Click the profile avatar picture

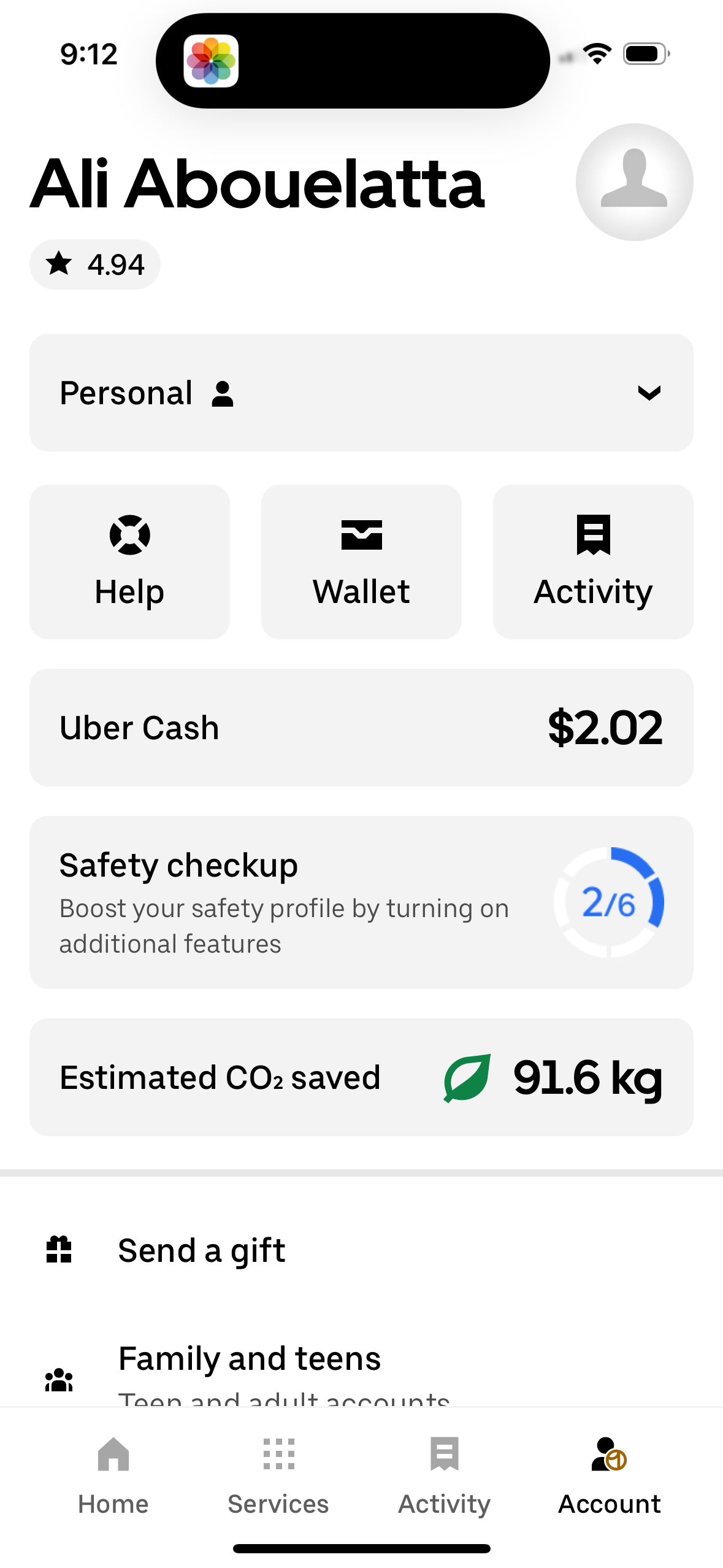click(633, 182)
